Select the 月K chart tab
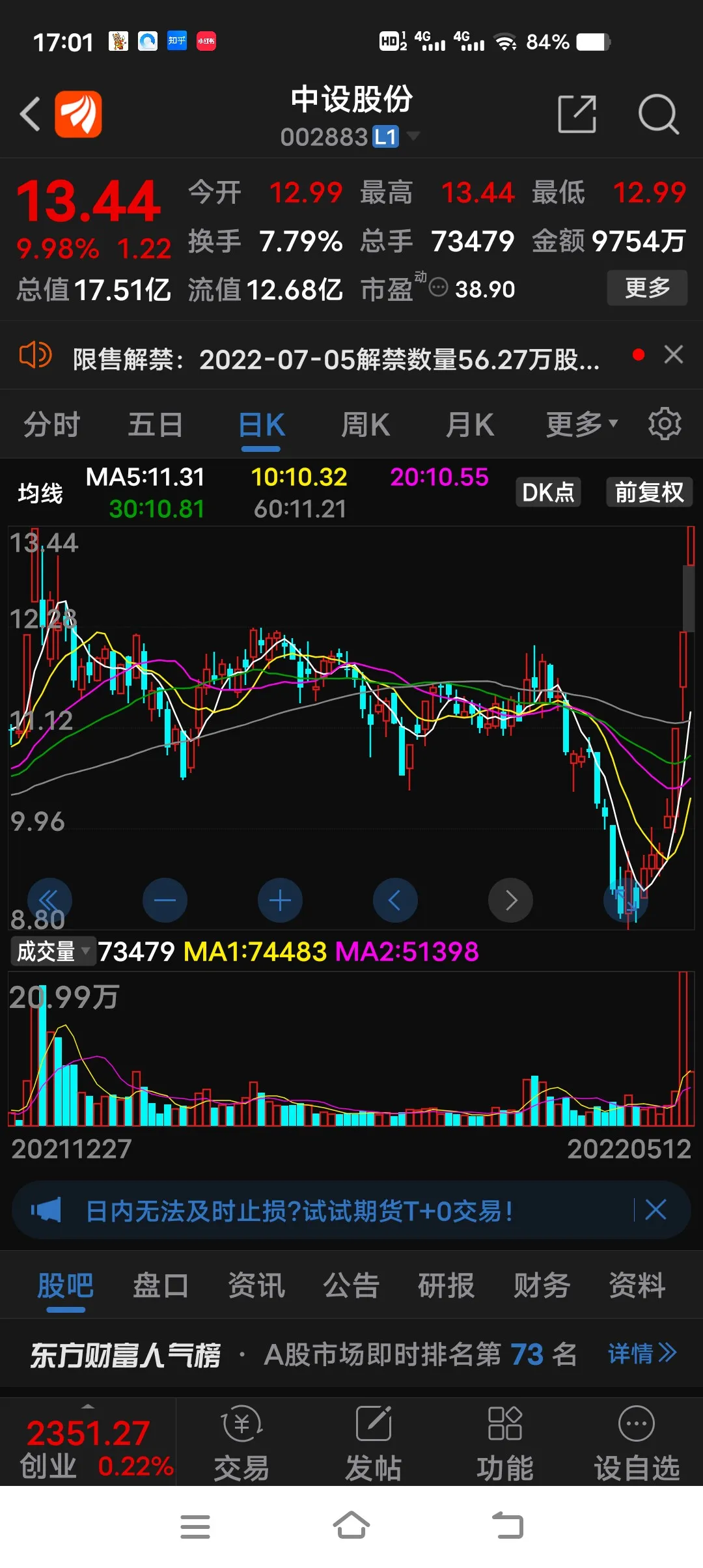 point(470,425)
